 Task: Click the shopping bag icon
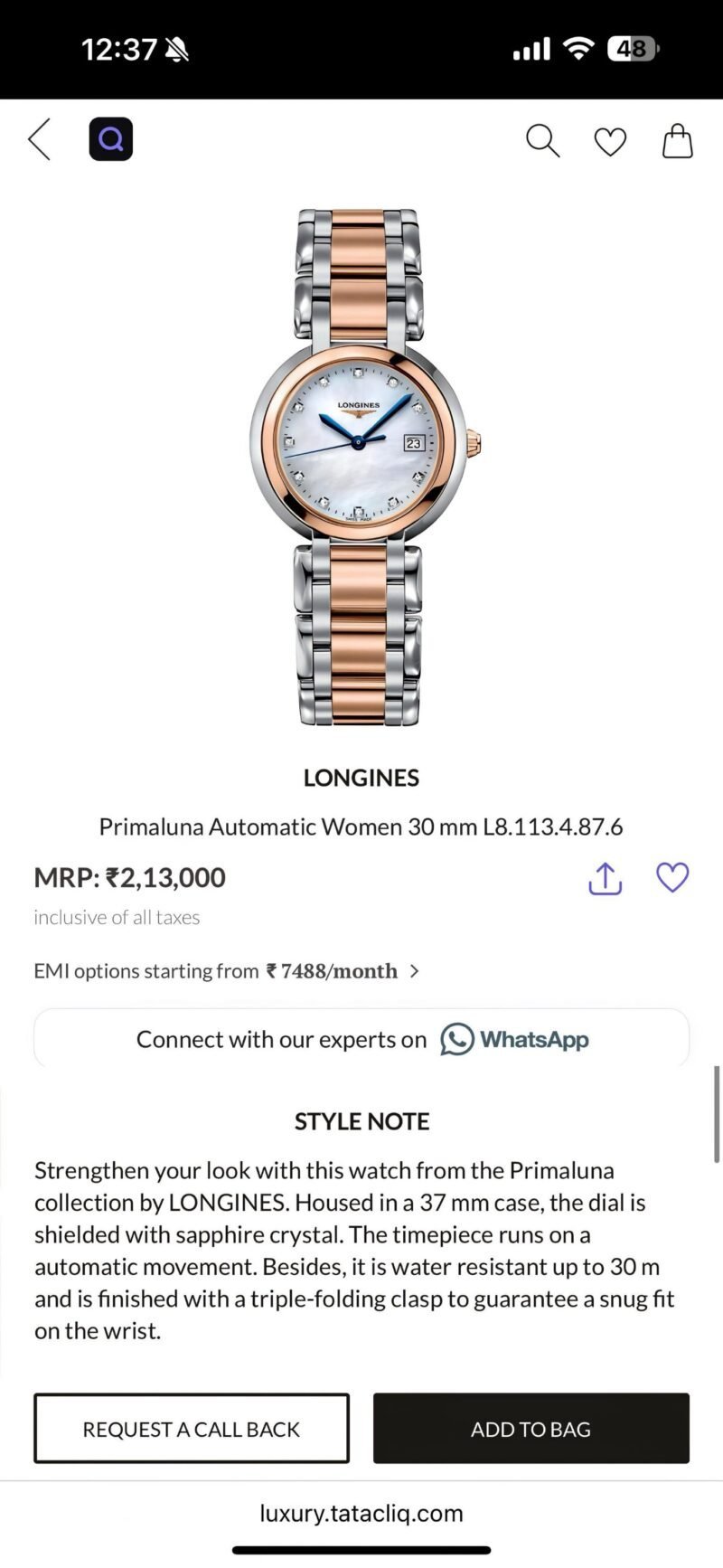coord(678,141)
